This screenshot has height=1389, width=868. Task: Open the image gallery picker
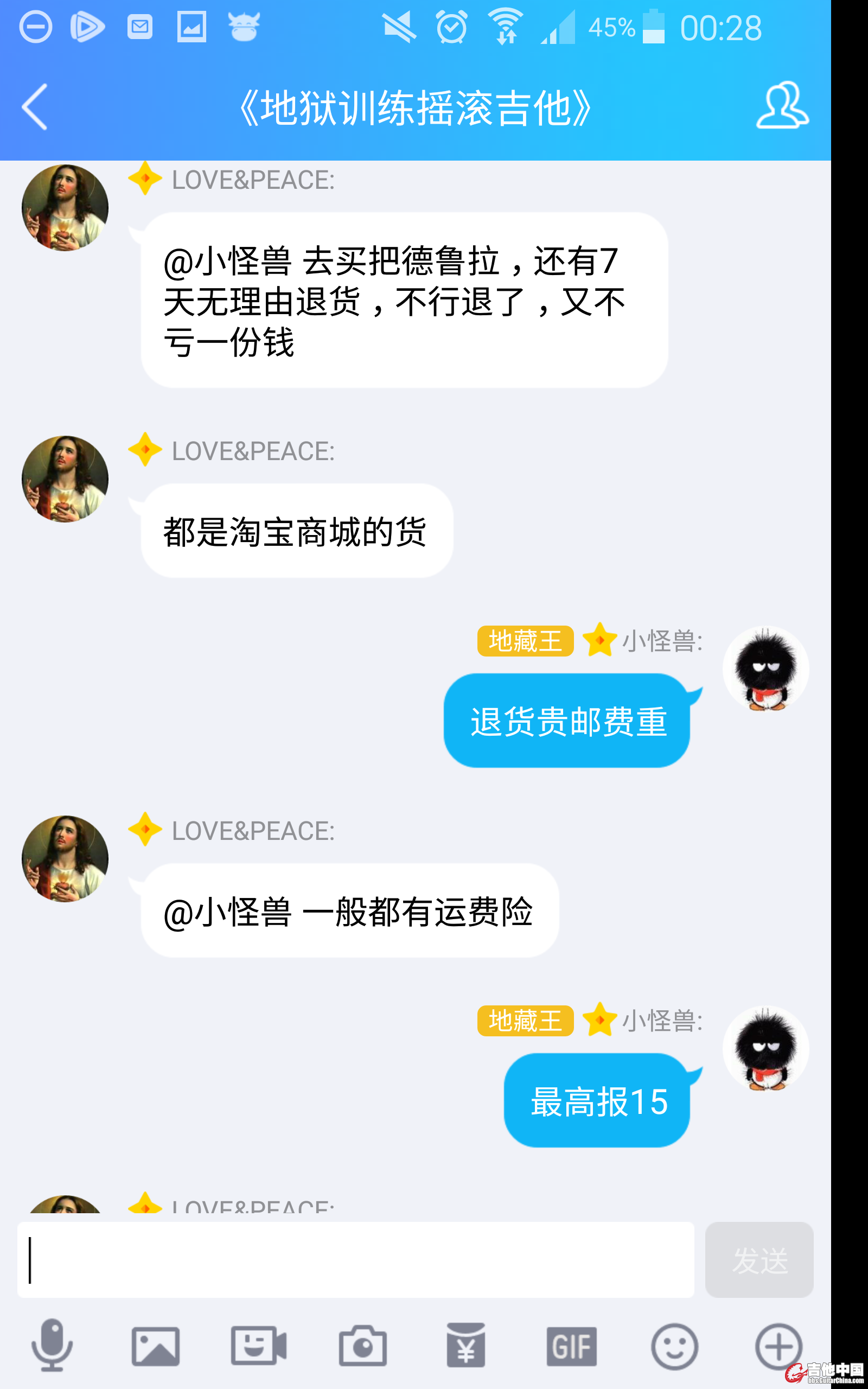155,1346
